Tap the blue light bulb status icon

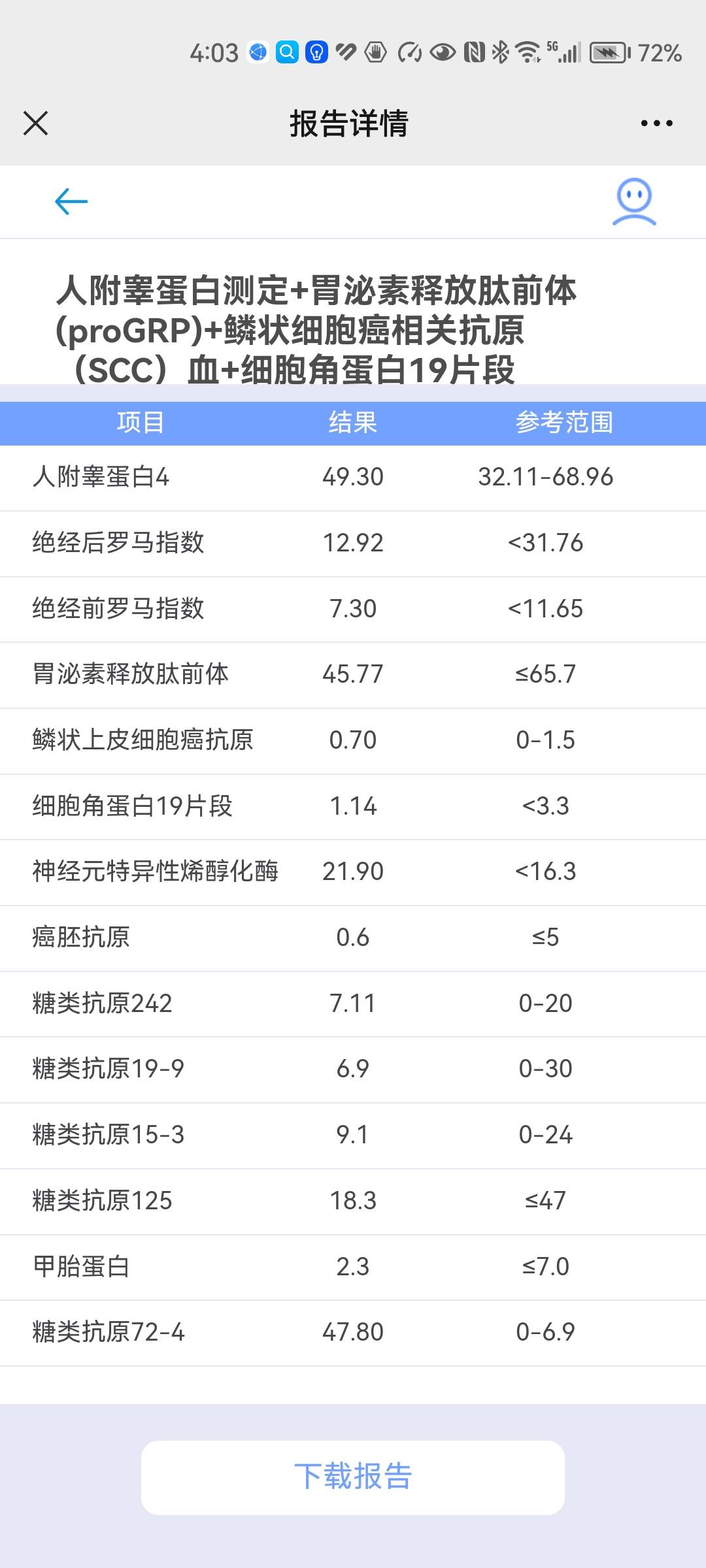315,54
